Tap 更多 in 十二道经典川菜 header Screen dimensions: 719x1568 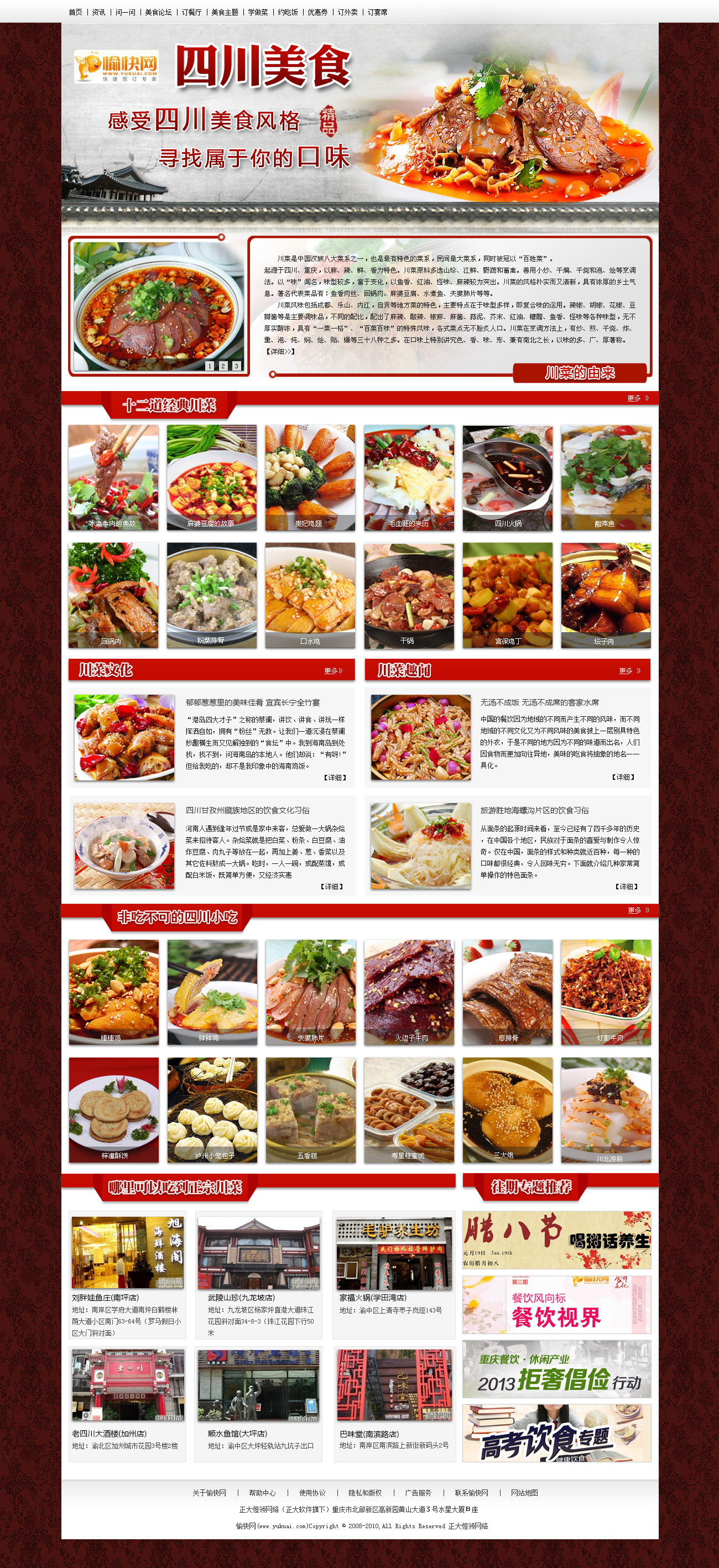click(x=637, y=398)
